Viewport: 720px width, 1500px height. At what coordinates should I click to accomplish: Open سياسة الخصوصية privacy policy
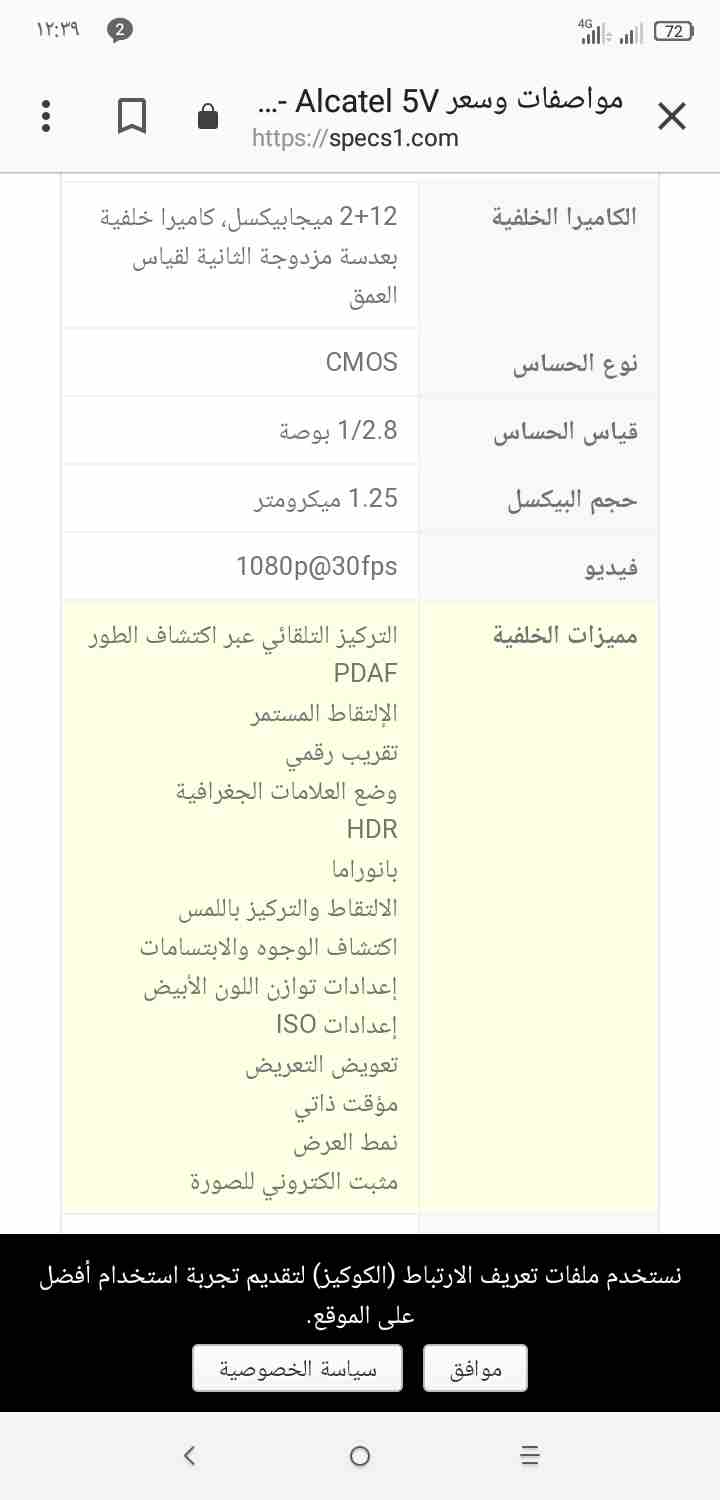(297, 1368)
